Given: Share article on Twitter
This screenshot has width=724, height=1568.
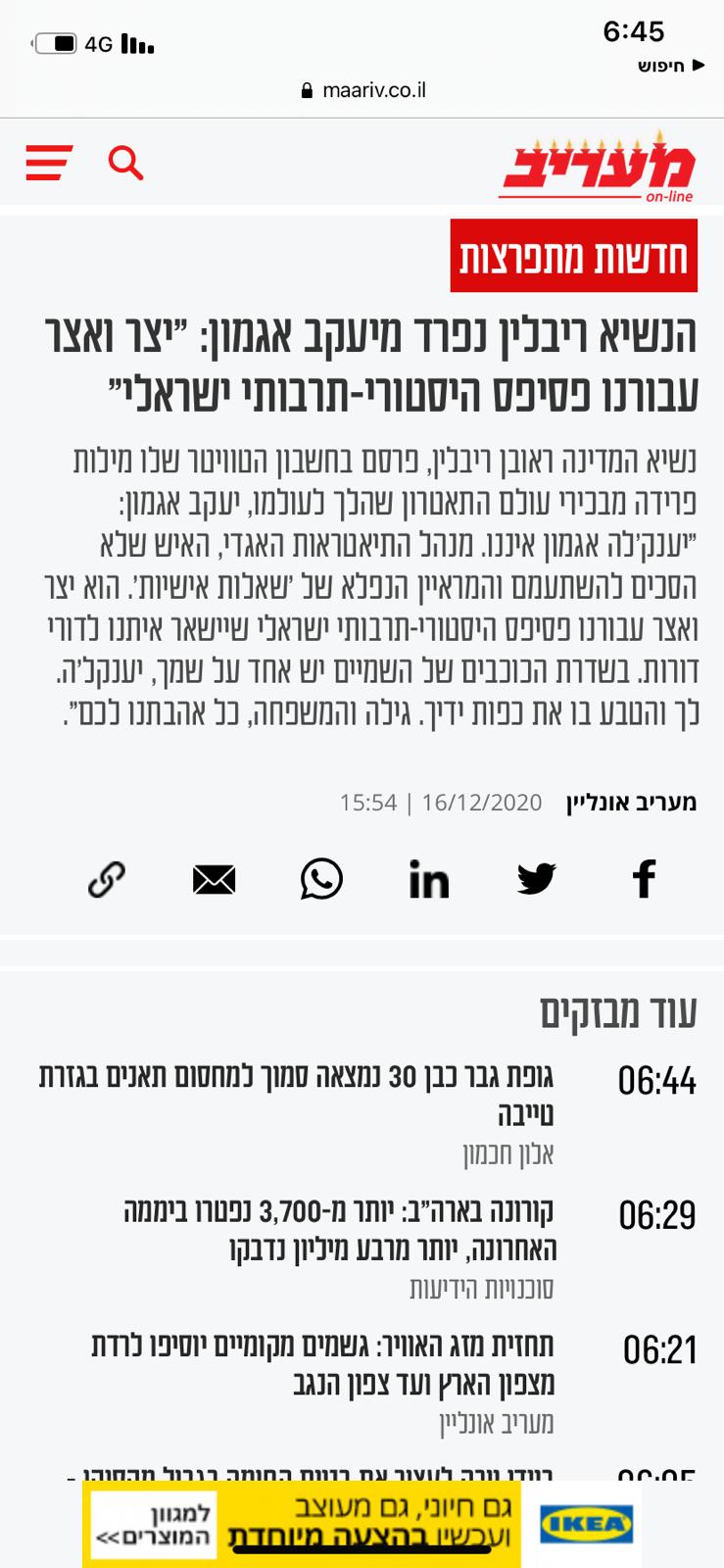Looking at the screenshot, I should [536, 879].
